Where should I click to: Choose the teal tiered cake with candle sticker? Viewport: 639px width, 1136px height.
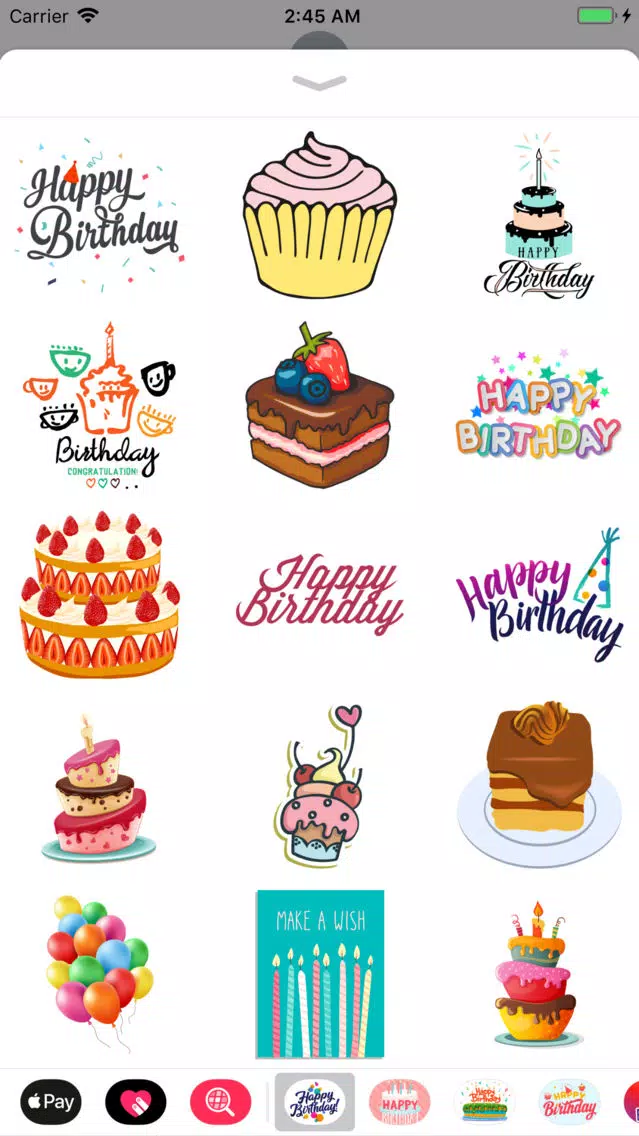pyautogui.click(x=538, y=216)
